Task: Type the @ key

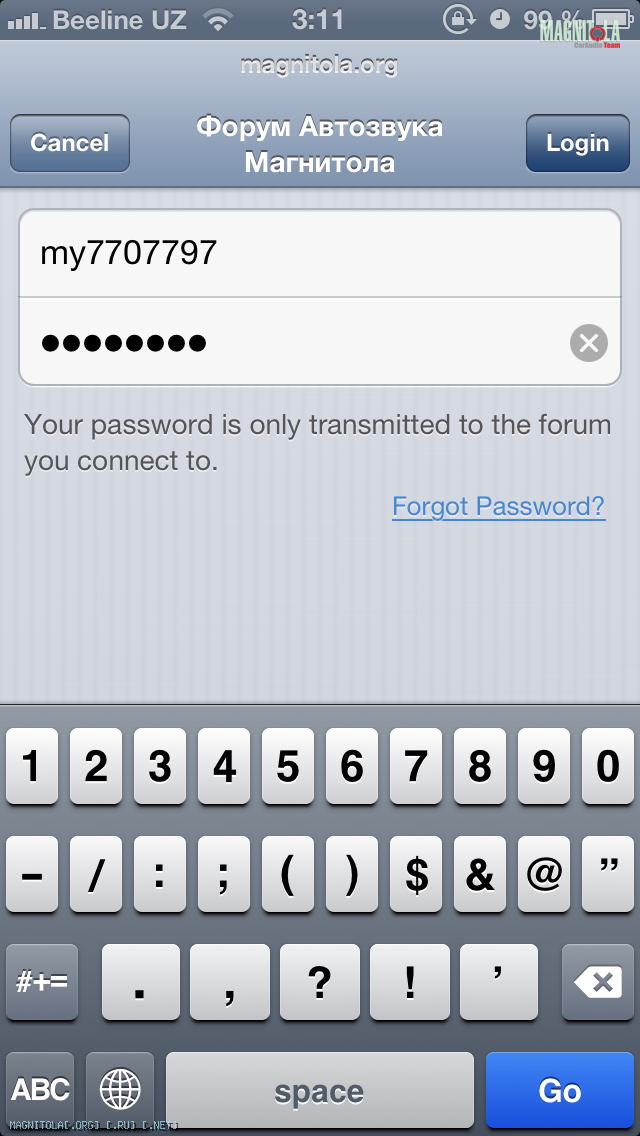Action: 543,875
